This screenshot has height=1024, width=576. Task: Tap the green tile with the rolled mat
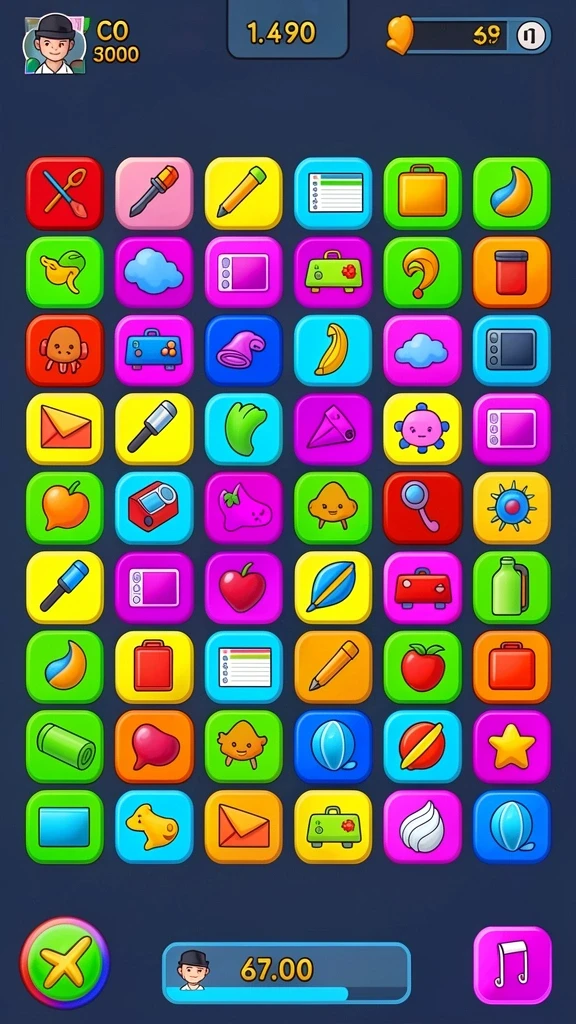pyautogui.click(x=65, y=746)
